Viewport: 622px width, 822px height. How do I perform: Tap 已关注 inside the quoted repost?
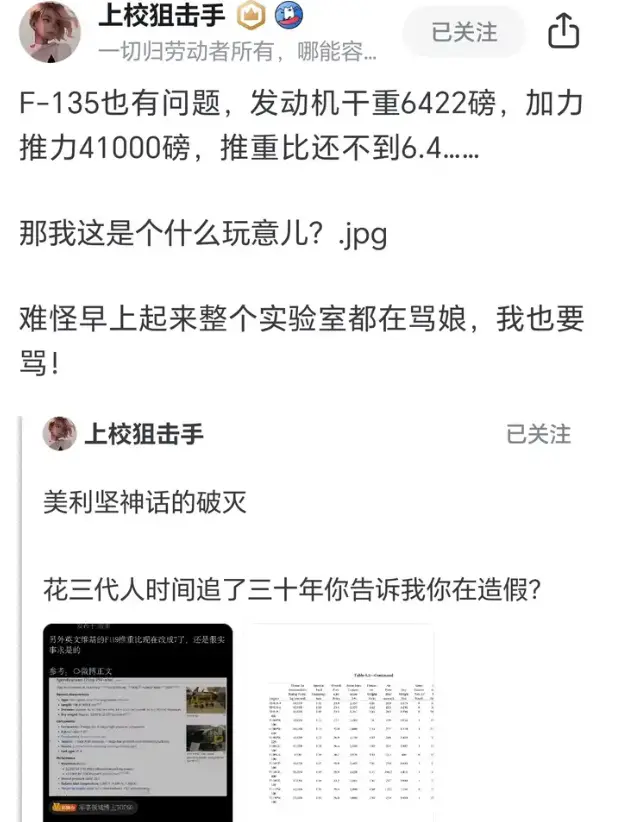coord(538,435)
